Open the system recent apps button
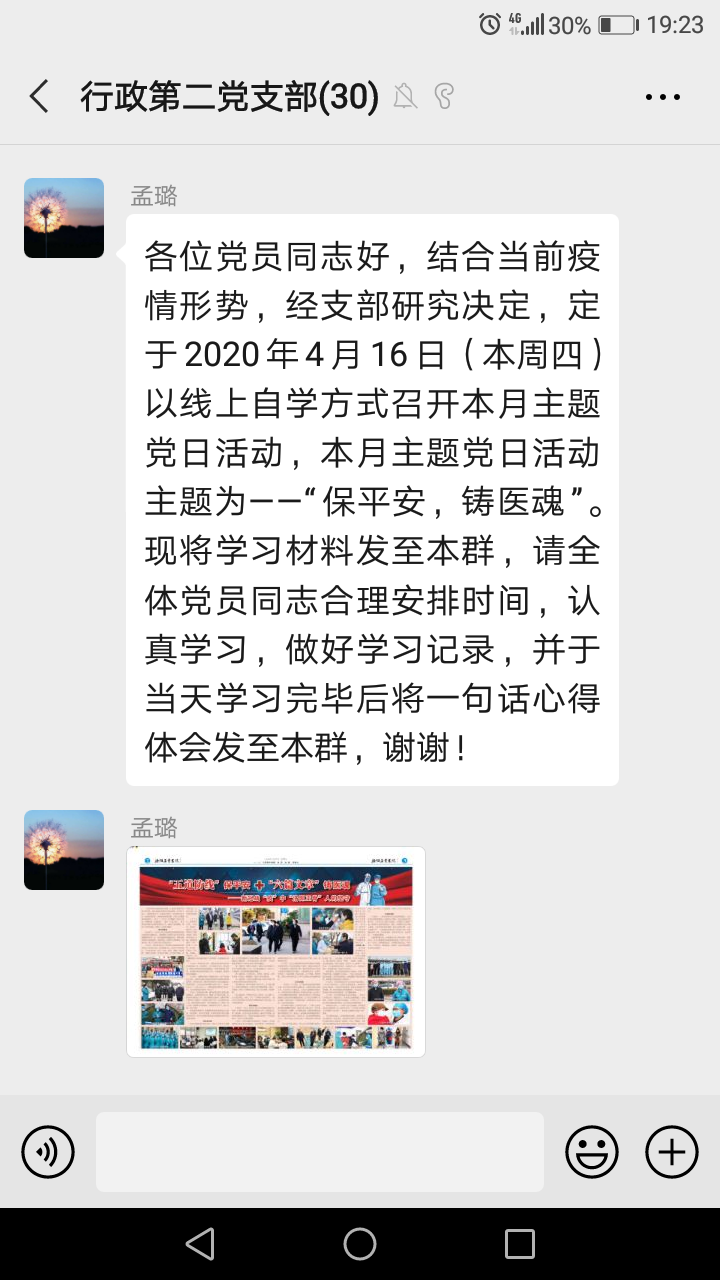 coord(520,1244)
